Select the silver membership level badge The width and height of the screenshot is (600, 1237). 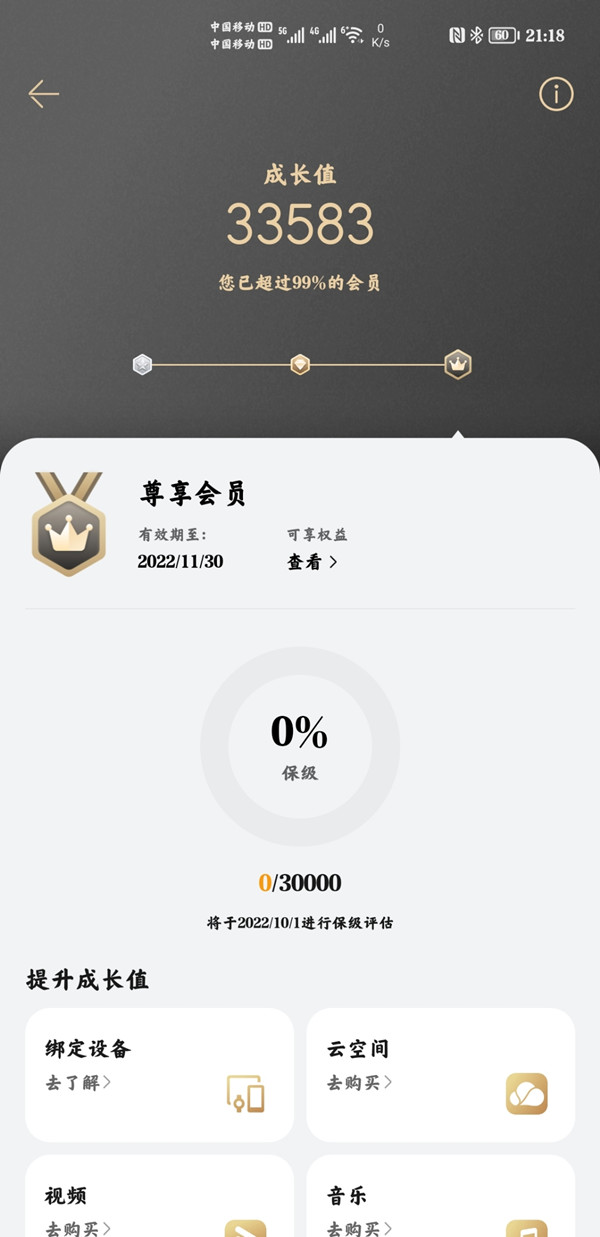pyautogui.click(x=143, y=365)
